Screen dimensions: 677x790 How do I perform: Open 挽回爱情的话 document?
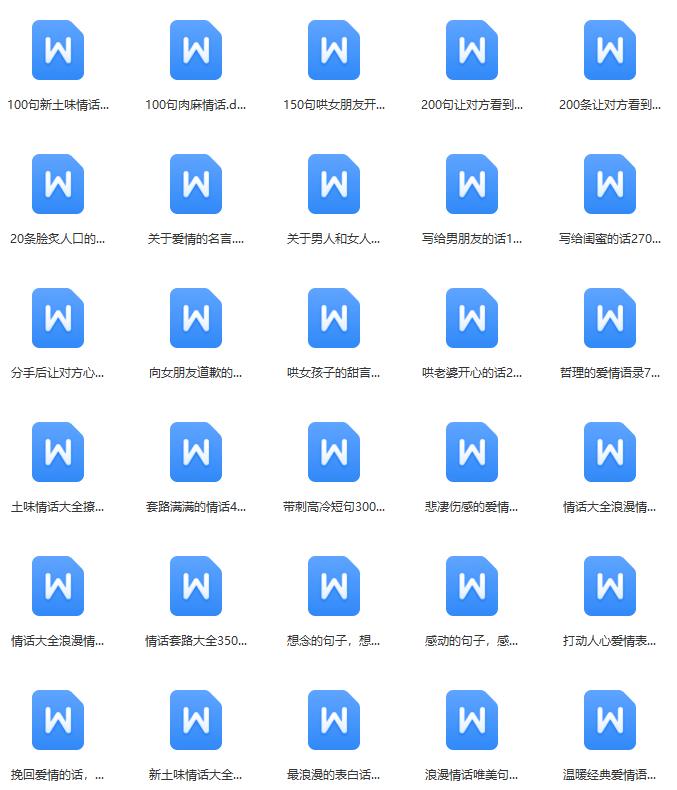(x=58, y=720)
